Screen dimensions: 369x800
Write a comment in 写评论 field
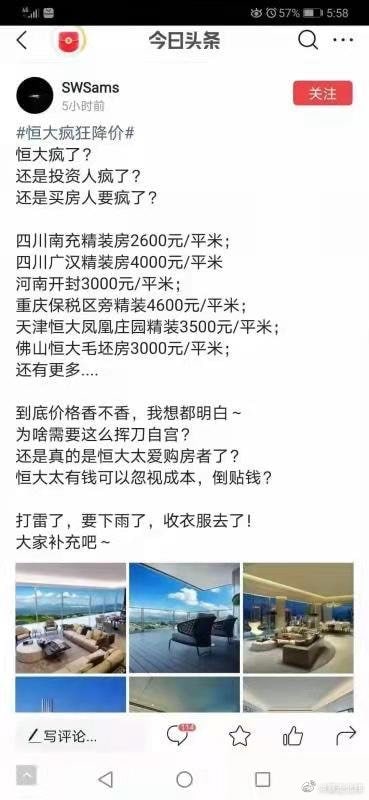77,736
